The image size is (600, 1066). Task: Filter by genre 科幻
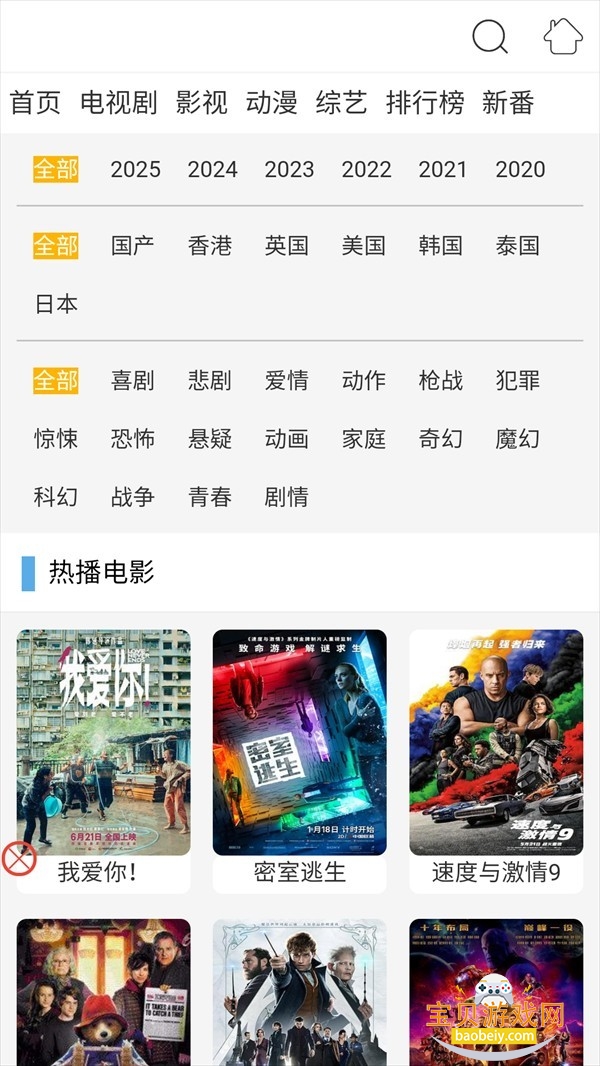[56, 496]
